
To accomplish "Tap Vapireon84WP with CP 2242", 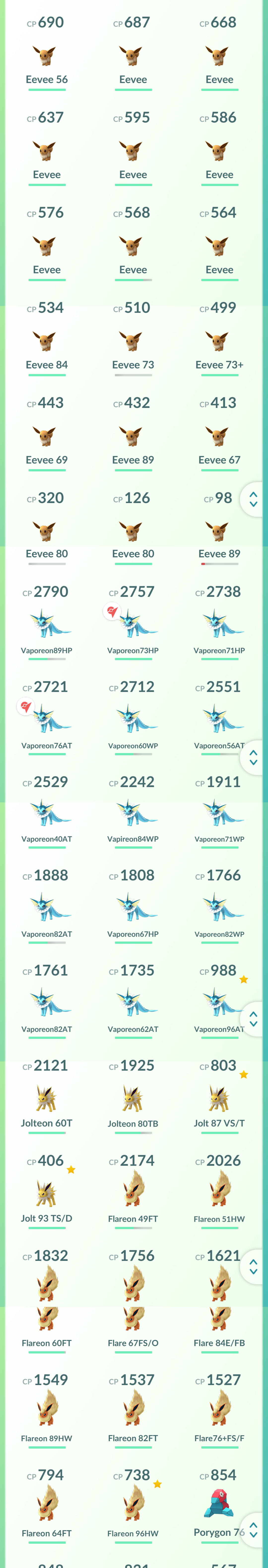I will click(x=133, y=812).
